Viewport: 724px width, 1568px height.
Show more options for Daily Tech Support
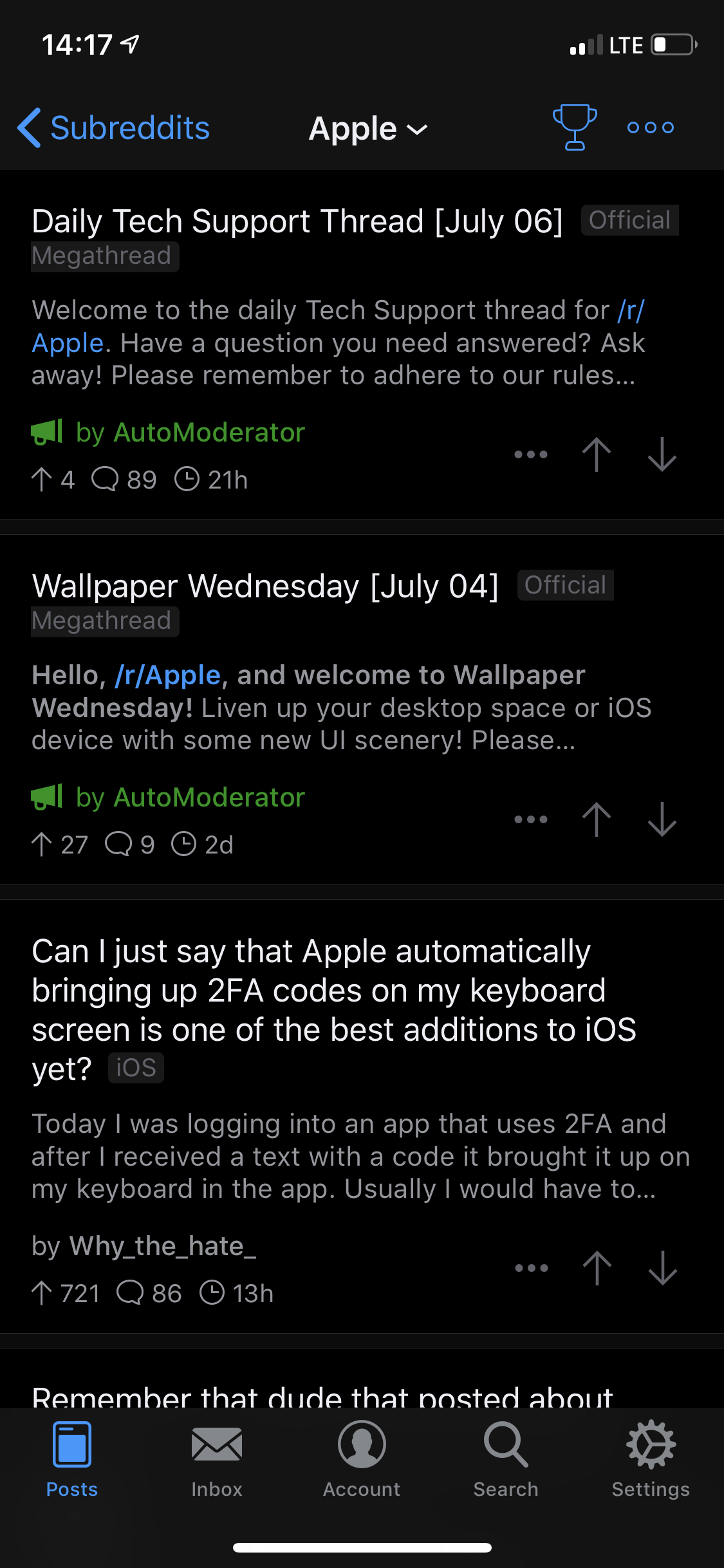pyautogui.click(x=531, y=454)
